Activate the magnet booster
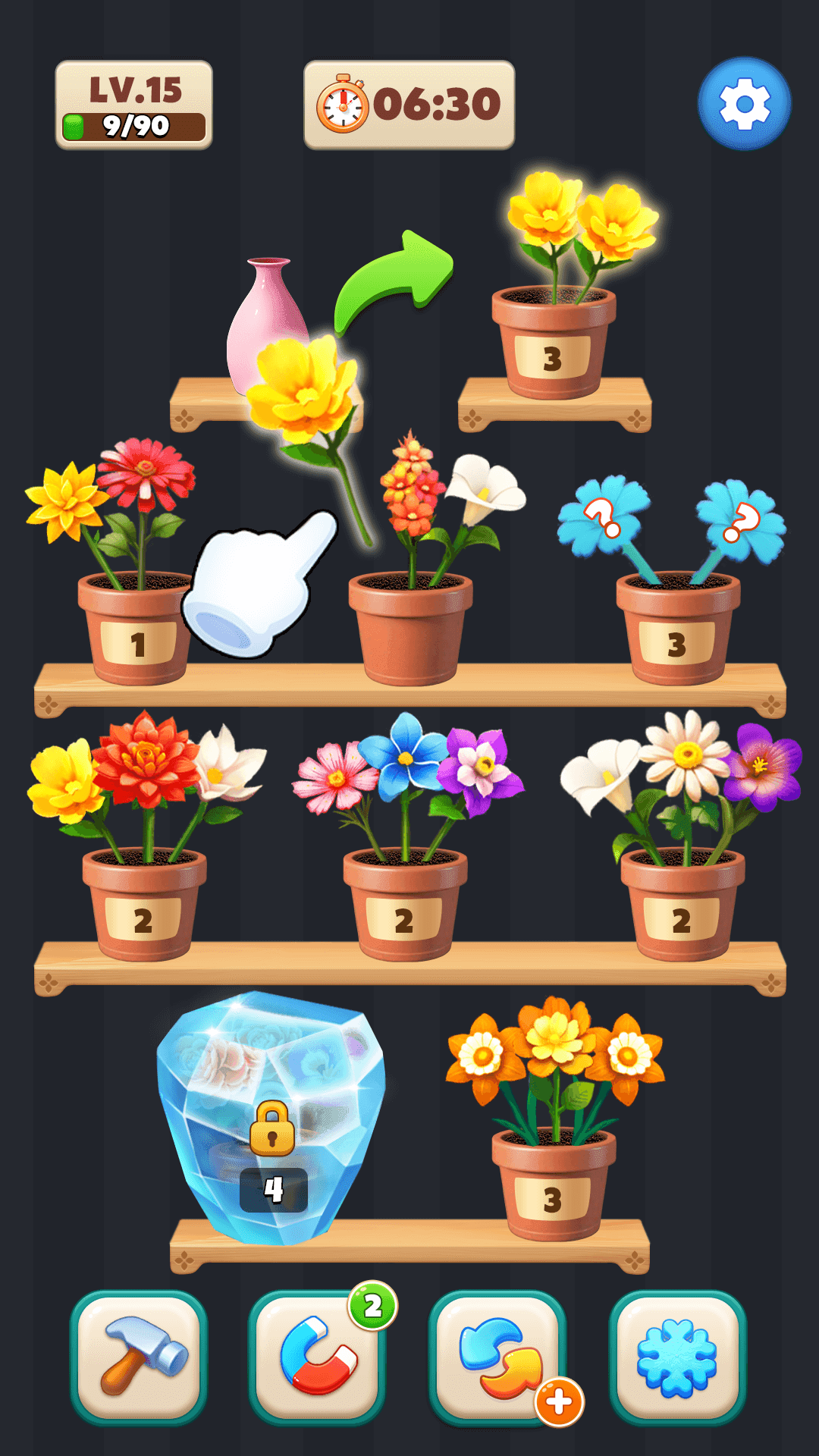This screenshot has height=1456, width=819. click(x=317, y=1357)
